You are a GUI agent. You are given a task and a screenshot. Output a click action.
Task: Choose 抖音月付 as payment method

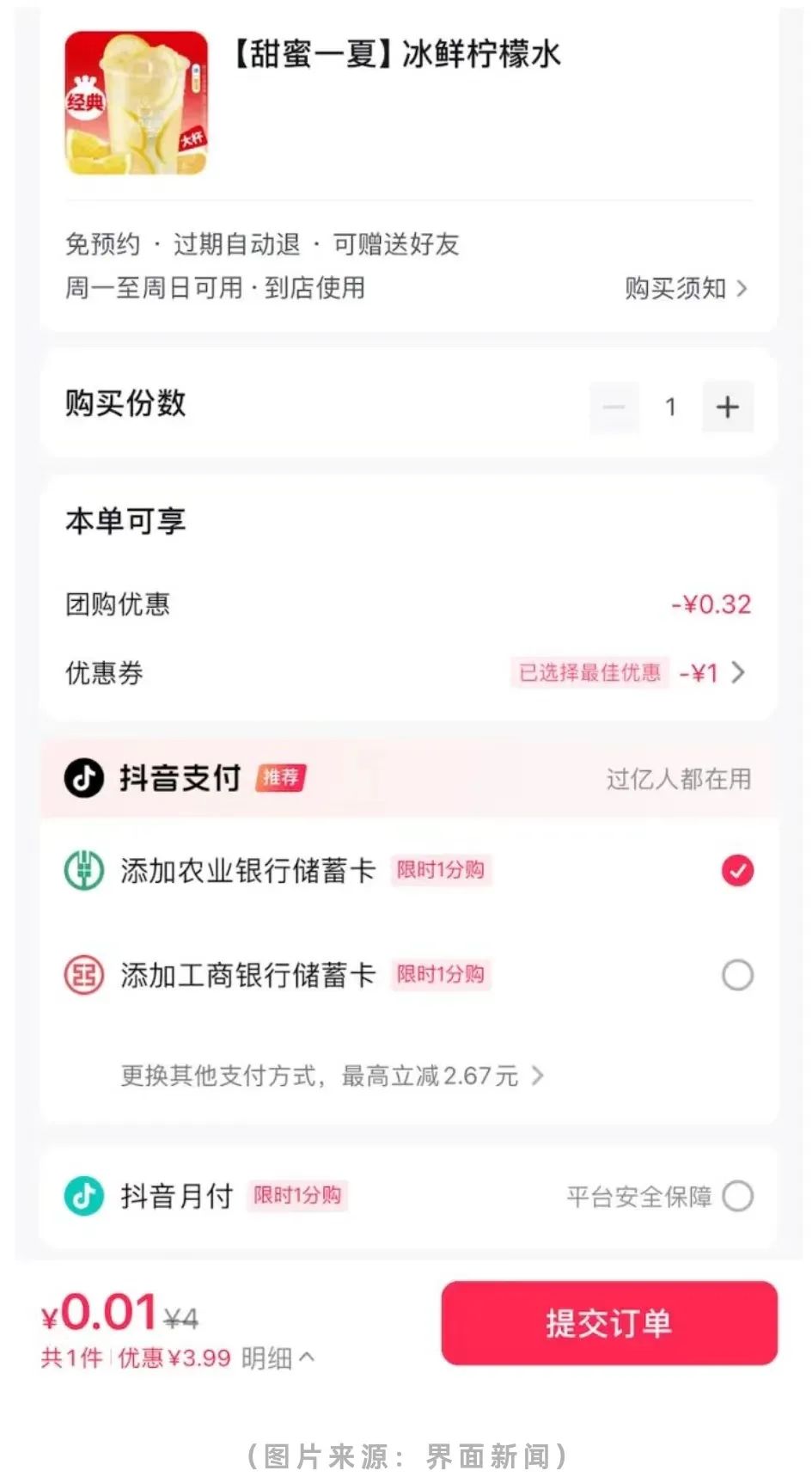pos(737,1196)
